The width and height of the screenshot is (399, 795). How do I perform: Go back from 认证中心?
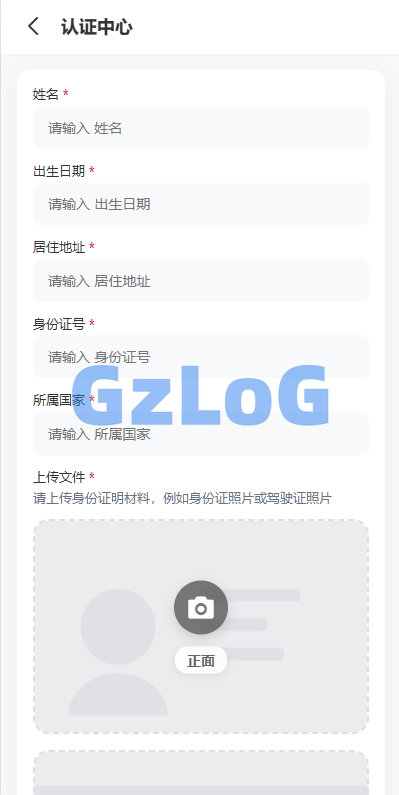coord(33,26)
